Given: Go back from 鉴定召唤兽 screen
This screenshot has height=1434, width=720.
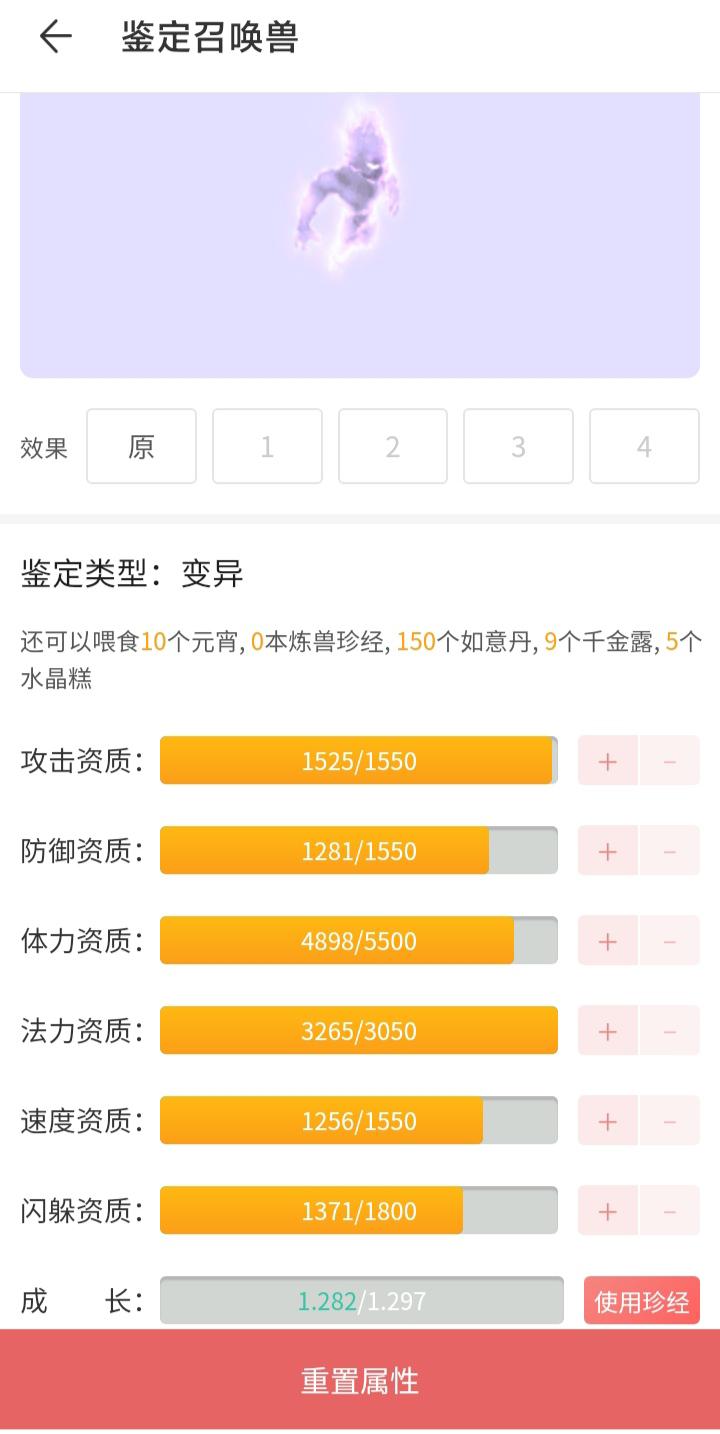Looking at the screenshot, I should (55, 38).
